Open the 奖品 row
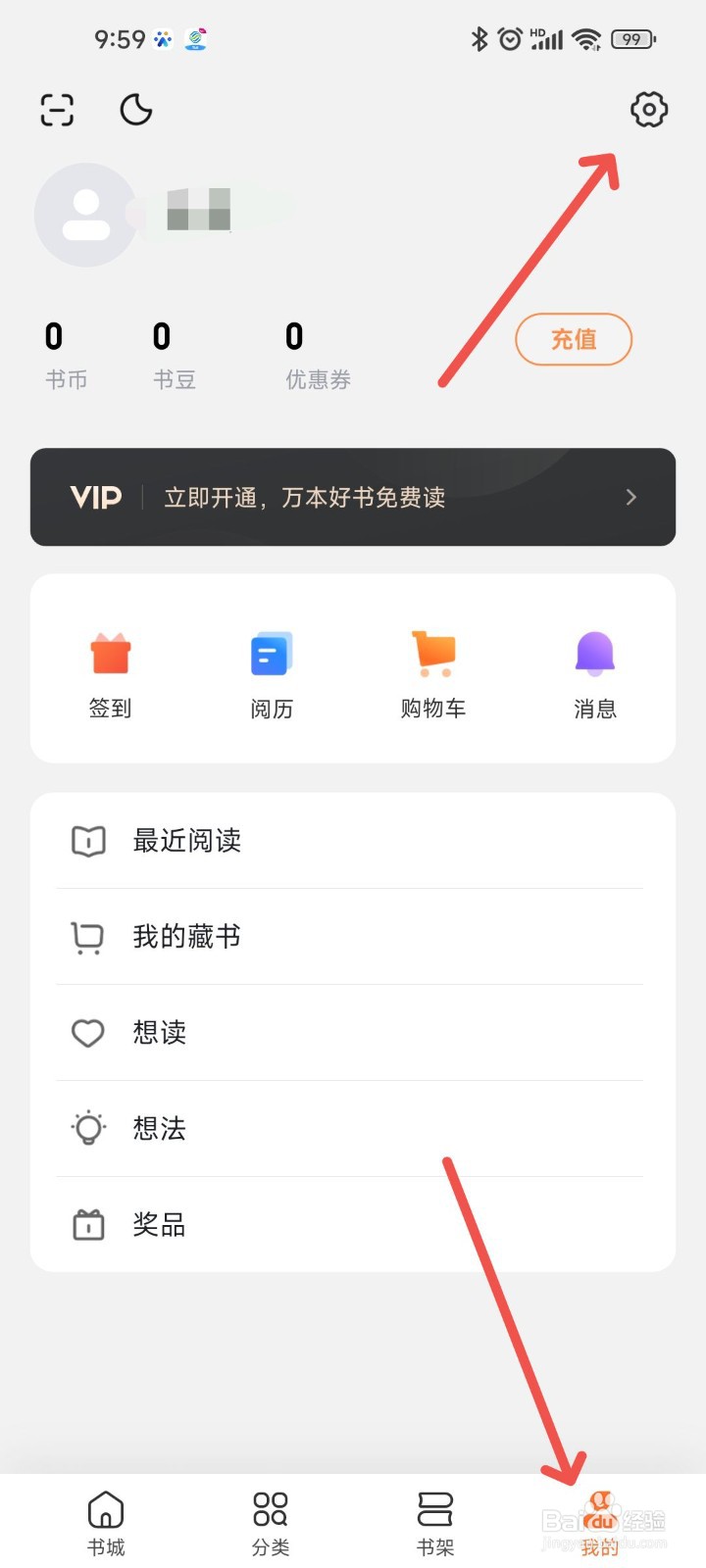Screen dimensions: 706x1568 tap(353, 1225)
